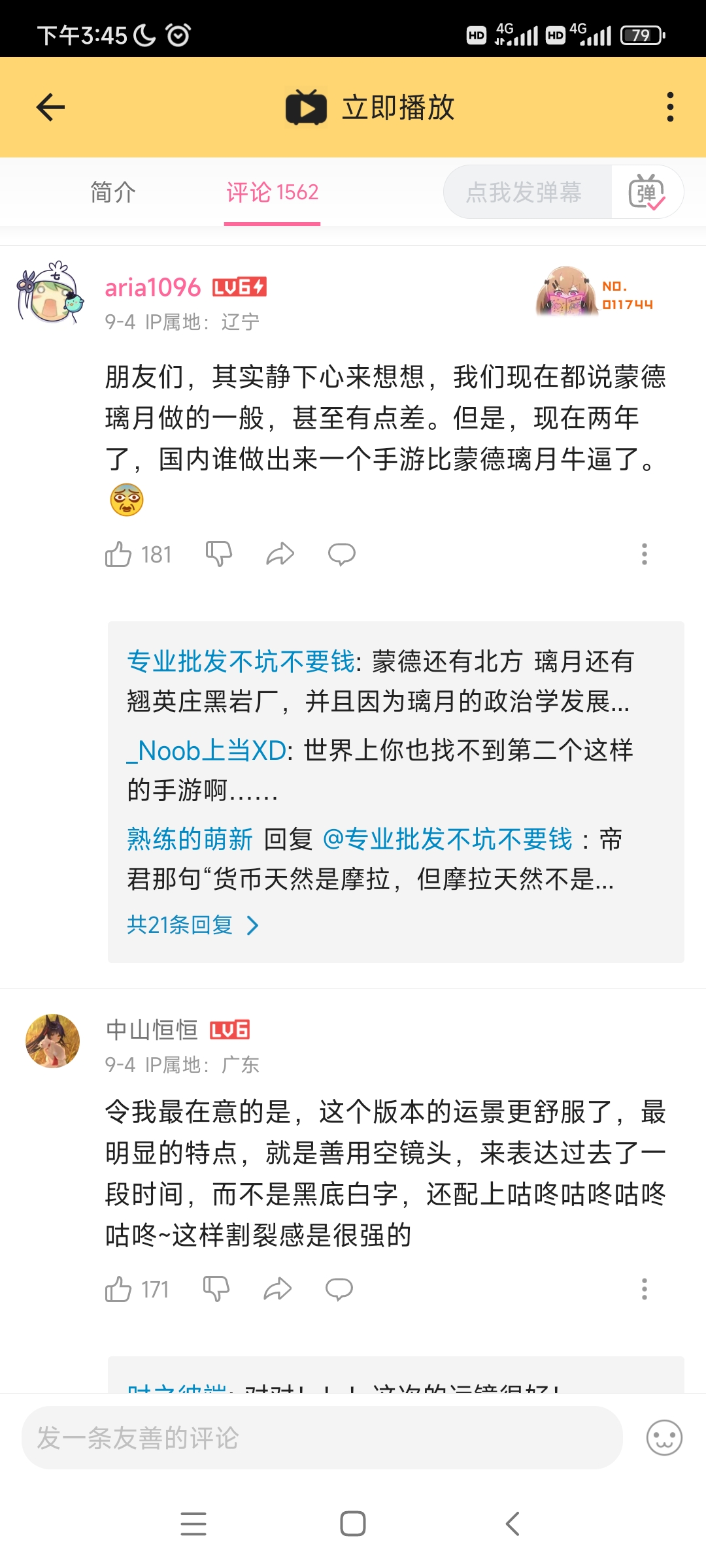
Task: Switch to the 简介 tab
Action: point(113,193)
